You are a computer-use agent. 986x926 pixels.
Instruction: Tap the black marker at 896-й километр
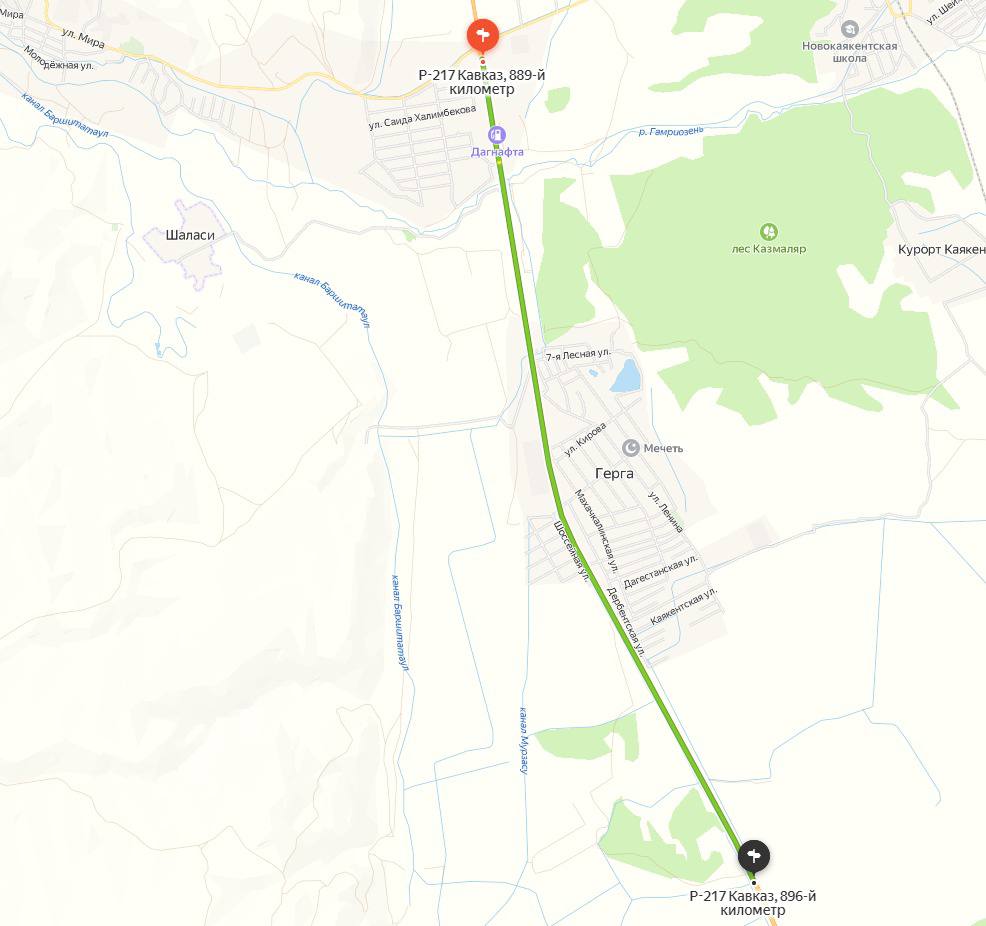click(x=754, y=856)
